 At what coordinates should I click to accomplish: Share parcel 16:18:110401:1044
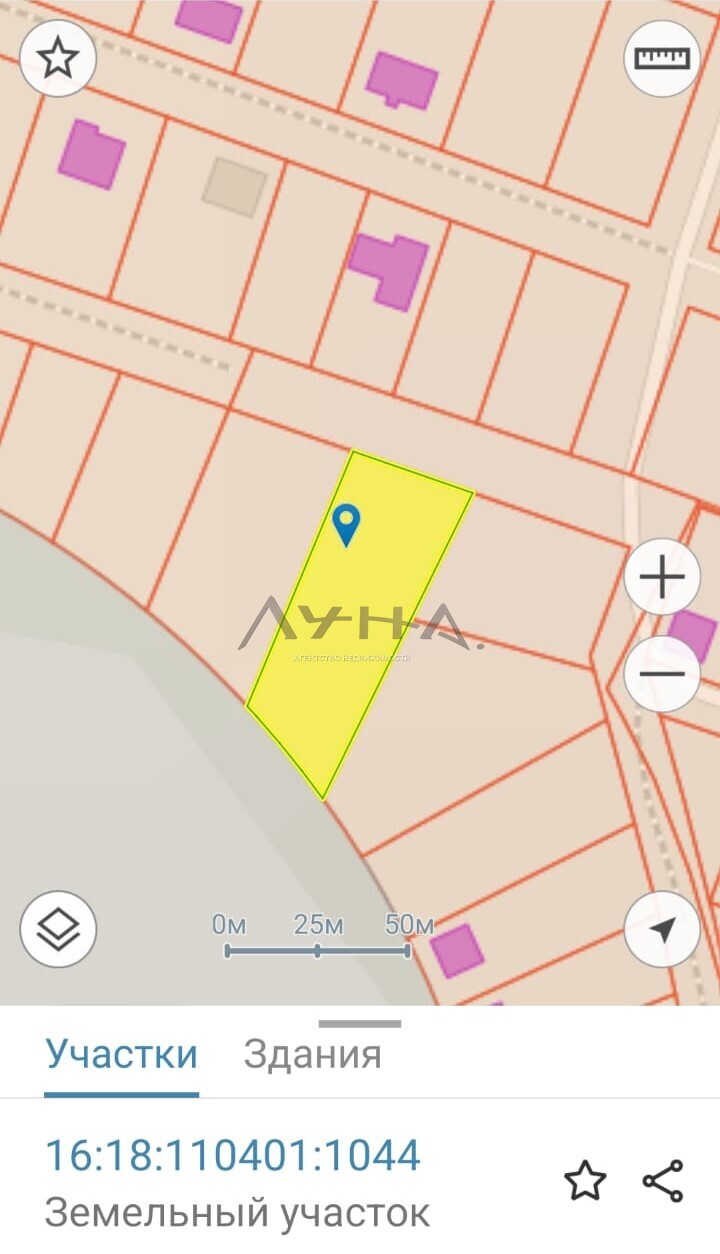tap(663, 1181)
